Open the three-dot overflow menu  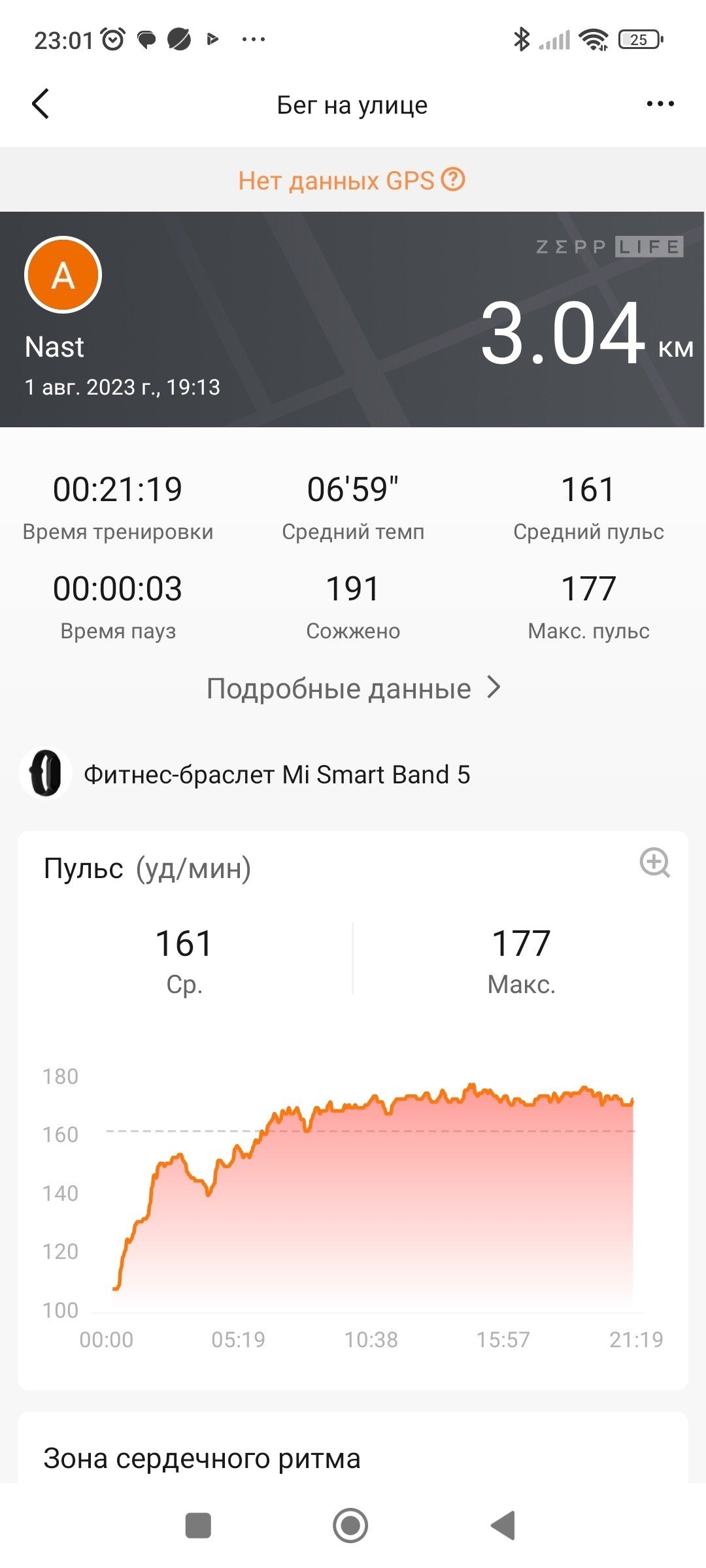(660, 104)
